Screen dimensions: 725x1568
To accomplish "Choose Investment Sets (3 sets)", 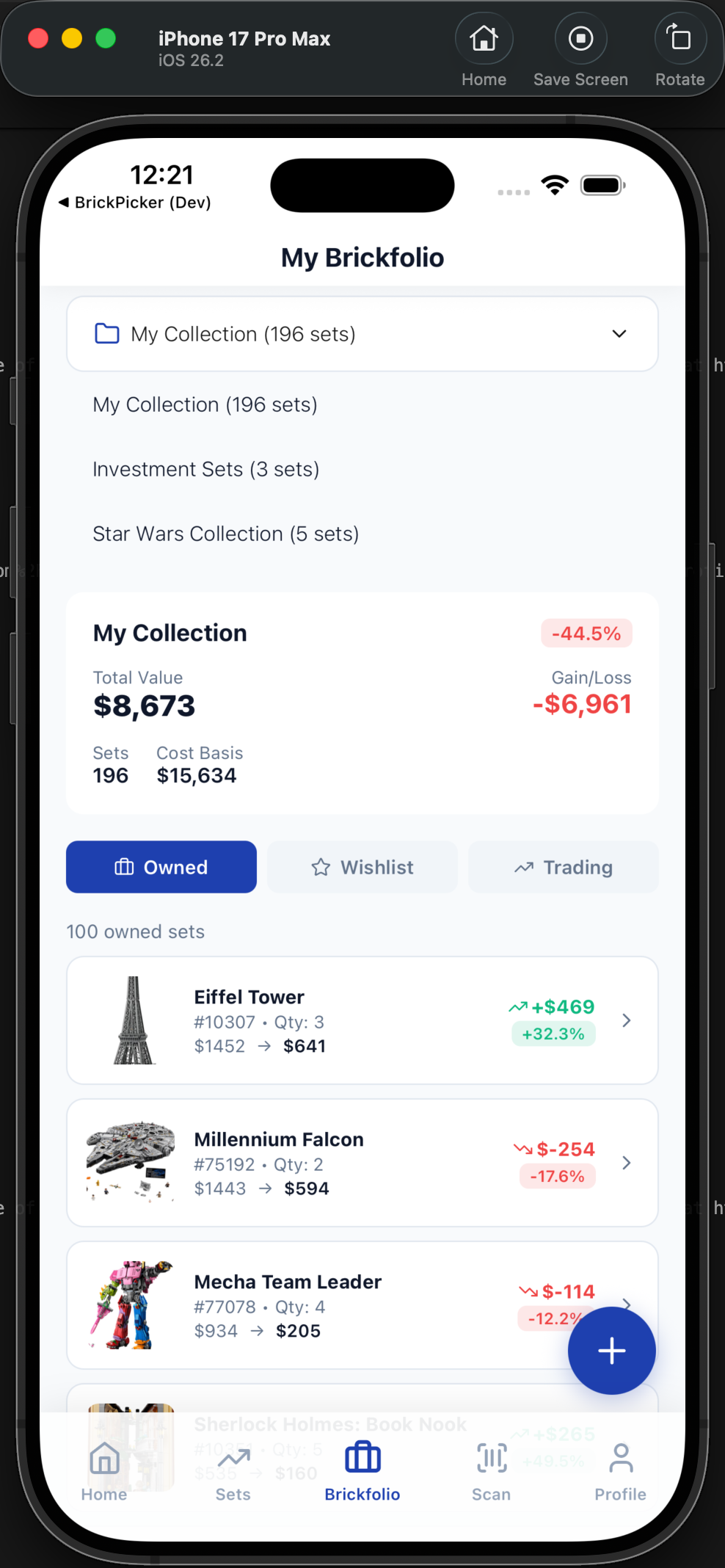I will tap(205, 469).
